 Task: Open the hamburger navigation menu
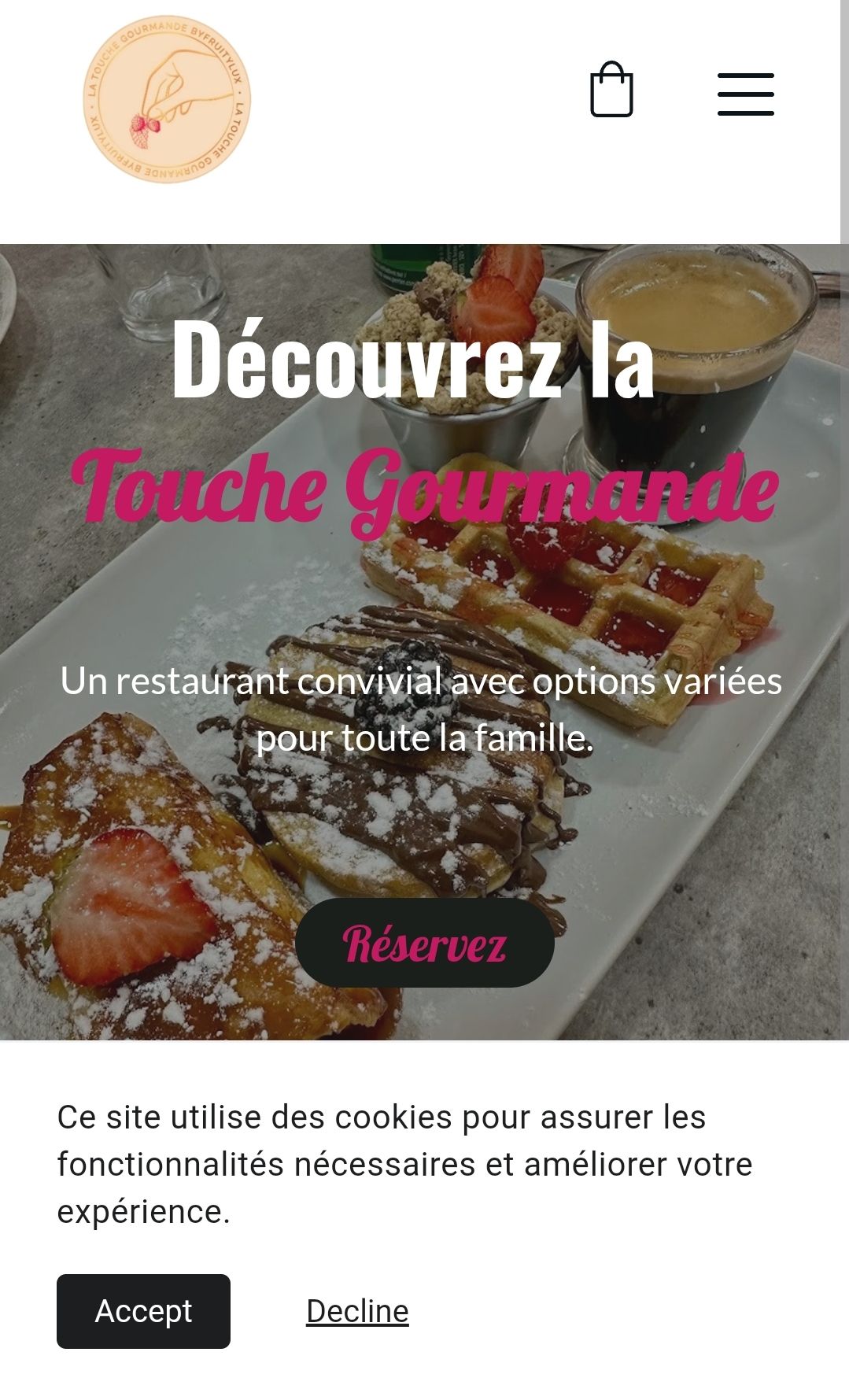[x=745, y=94]
